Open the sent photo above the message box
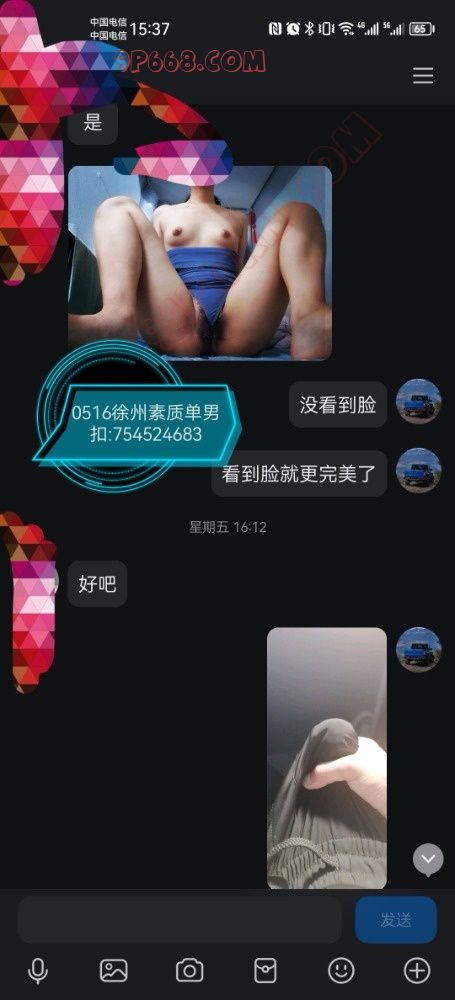 [327, 758]
